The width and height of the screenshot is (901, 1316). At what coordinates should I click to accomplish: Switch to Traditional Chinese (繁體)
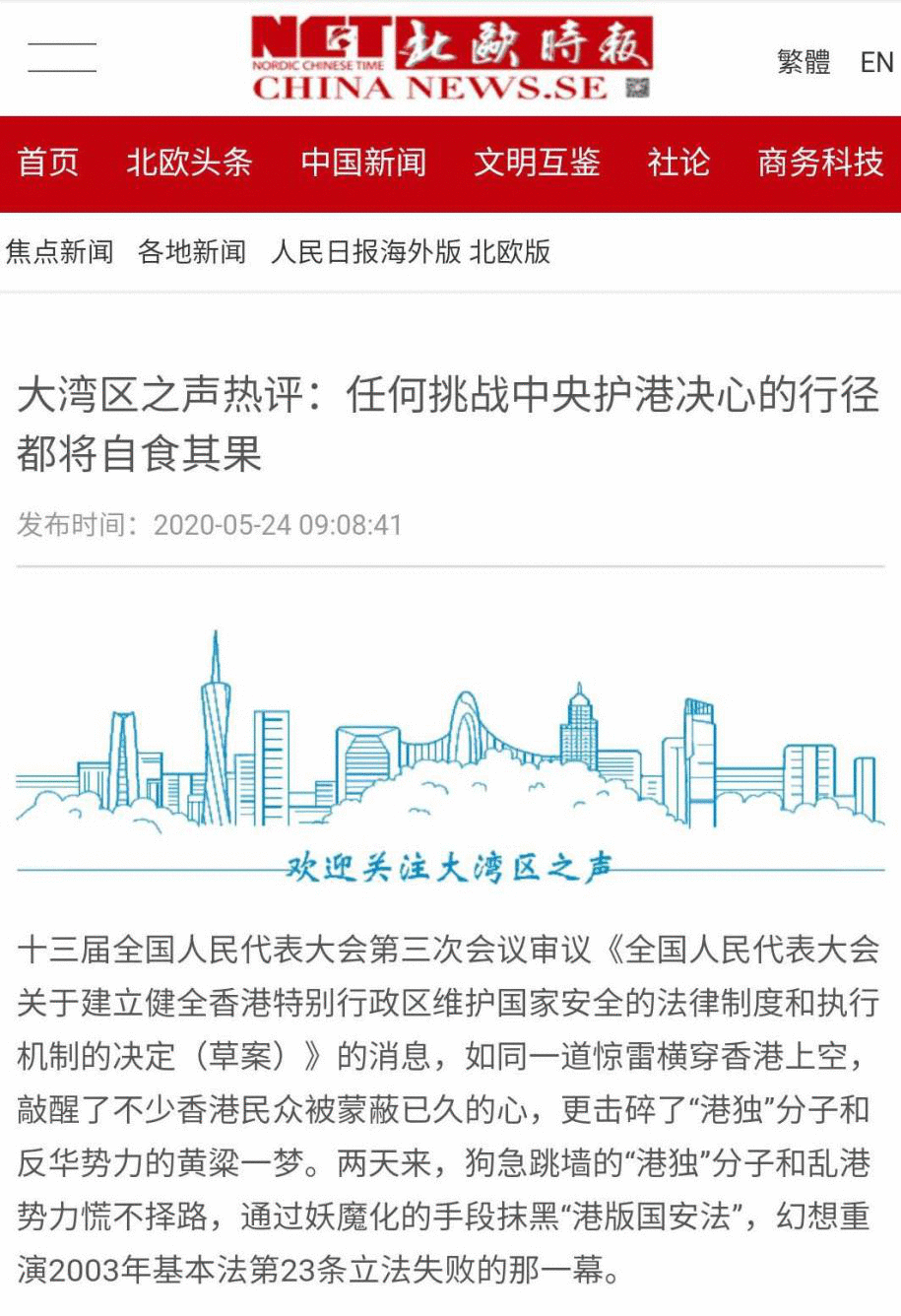click(803, 62)
